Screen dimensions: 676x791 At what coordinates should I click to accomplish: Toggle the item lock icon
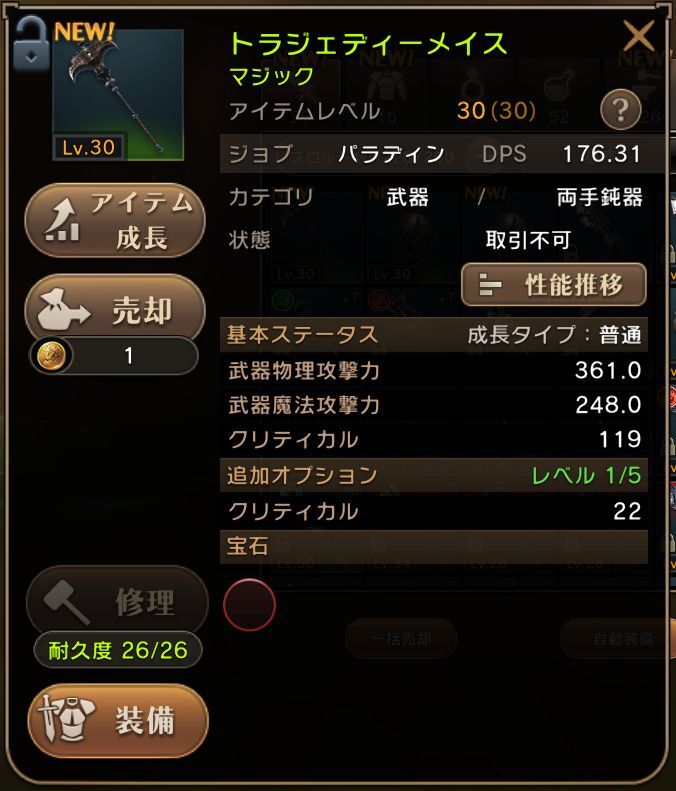32,44
